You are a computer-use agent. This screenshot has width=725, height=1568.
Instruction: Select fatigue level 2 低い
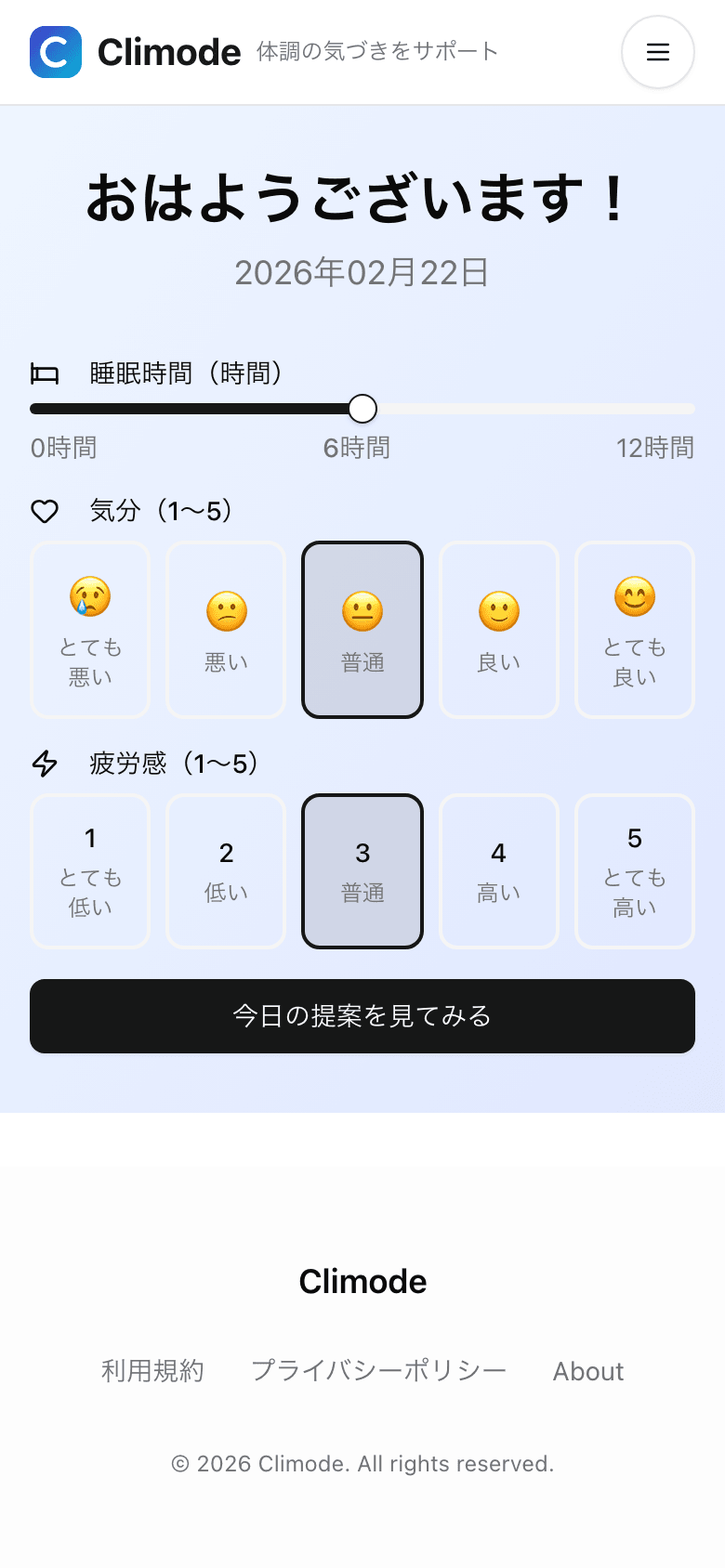pyautogui.click(x=226, y=870)
